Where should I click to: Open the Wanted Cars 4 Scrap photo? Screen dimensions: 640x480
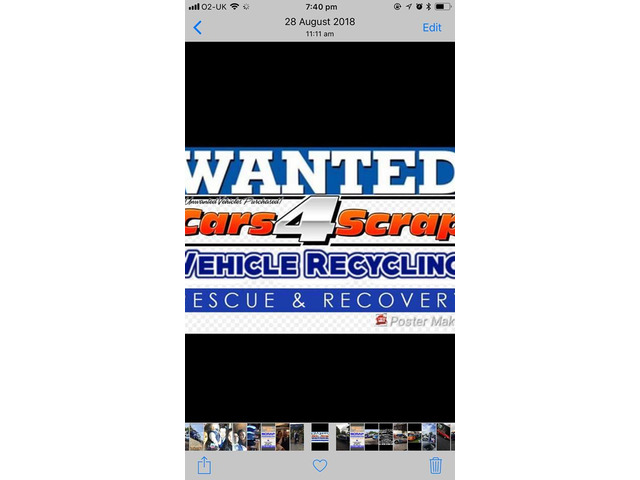[x=320, y=238]
